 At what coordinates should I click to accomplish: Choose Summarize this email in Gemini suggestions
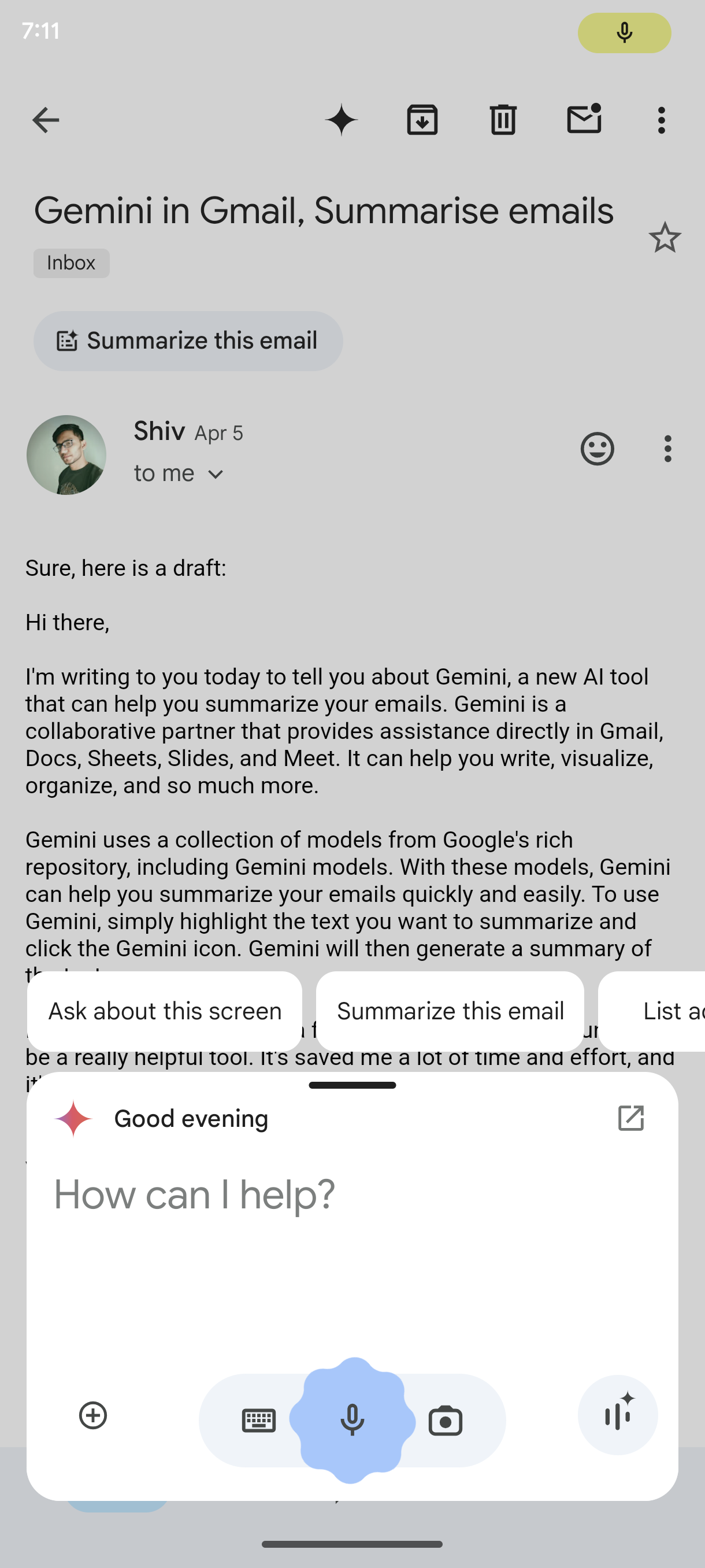[450, 1011]
